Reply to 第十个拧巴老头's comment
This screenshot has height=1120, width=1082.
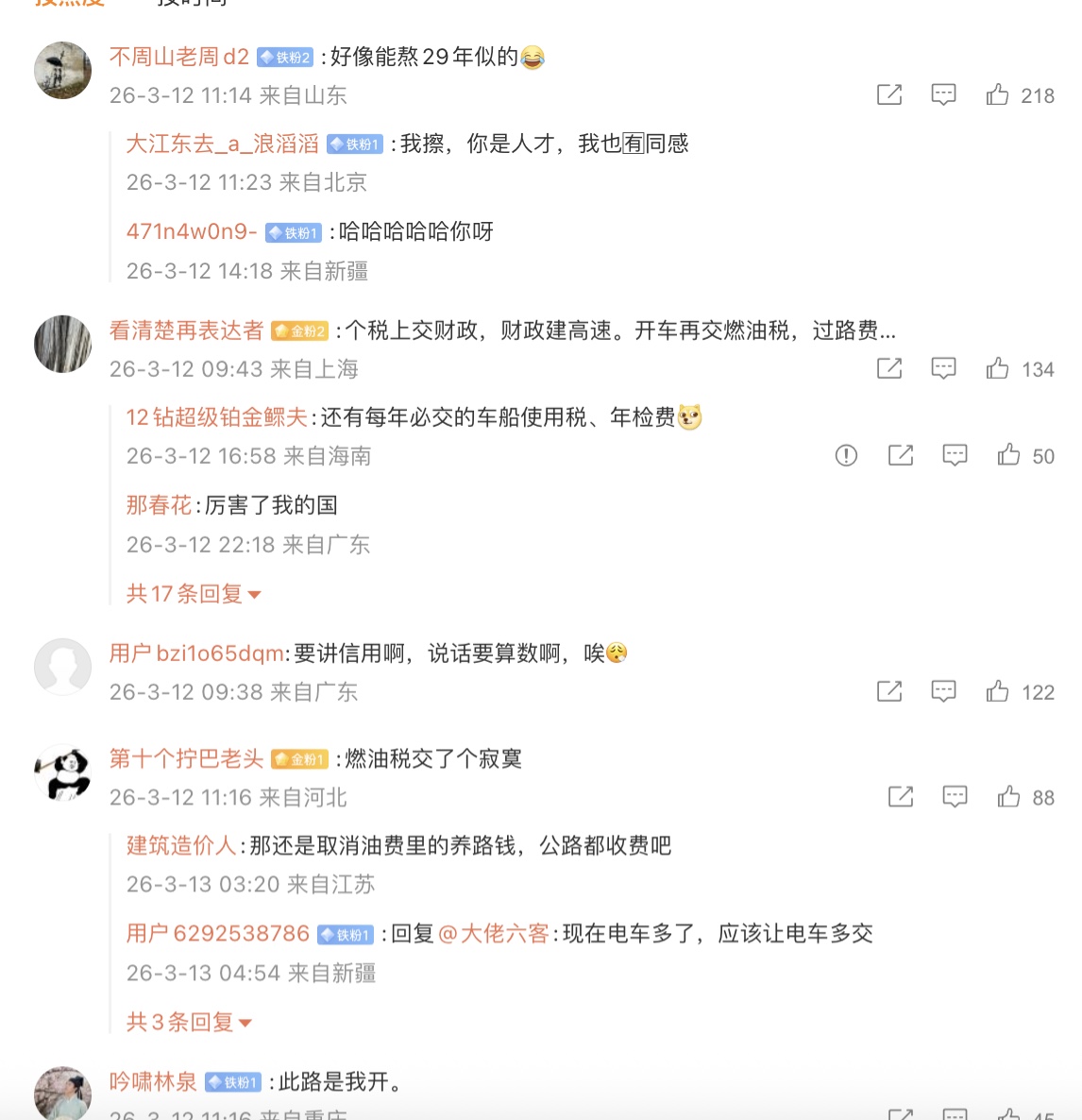tap(955, 797)
